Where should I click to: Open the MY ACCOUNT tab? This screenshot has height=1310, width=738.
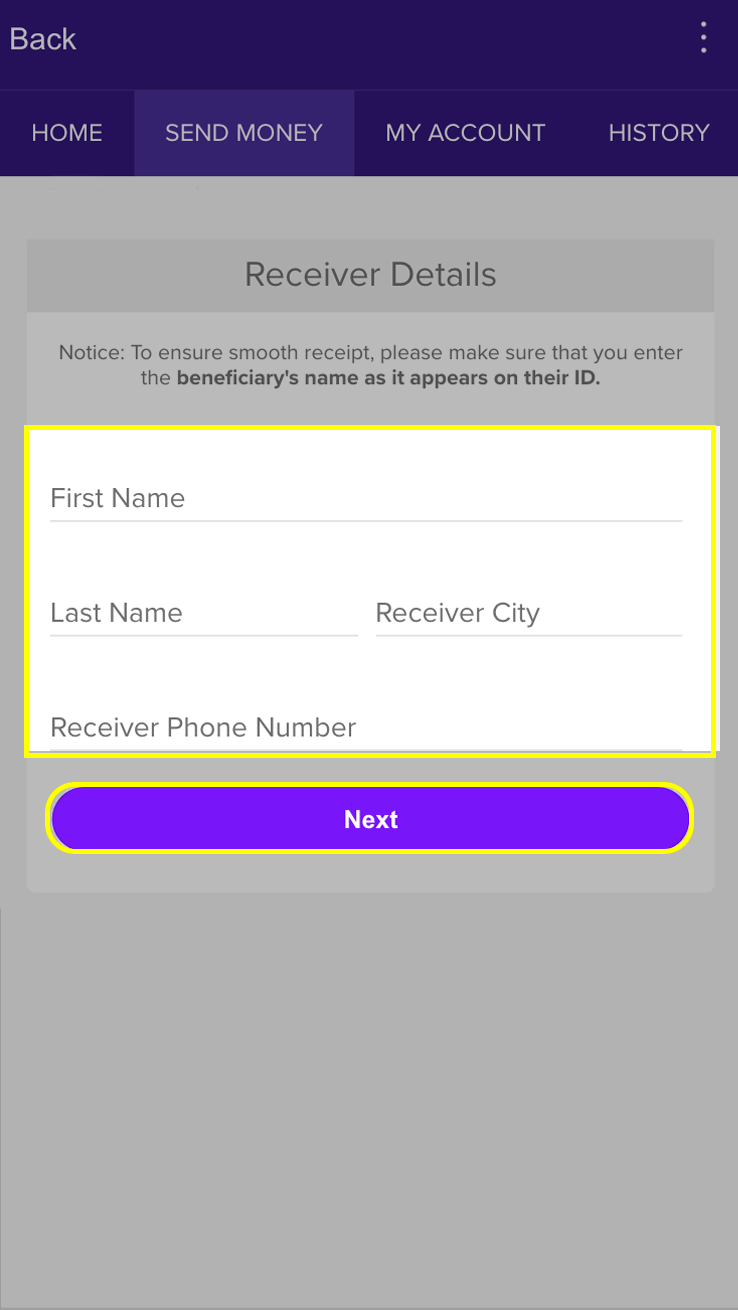coord(465,133)
